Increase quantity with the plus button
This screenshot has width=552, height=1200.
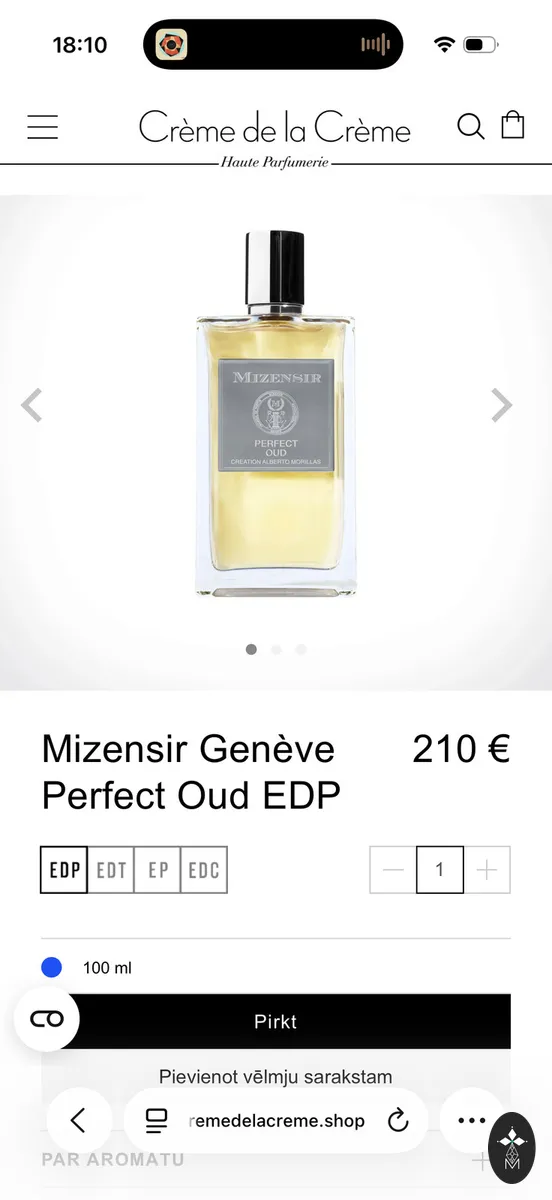[487, 870]
